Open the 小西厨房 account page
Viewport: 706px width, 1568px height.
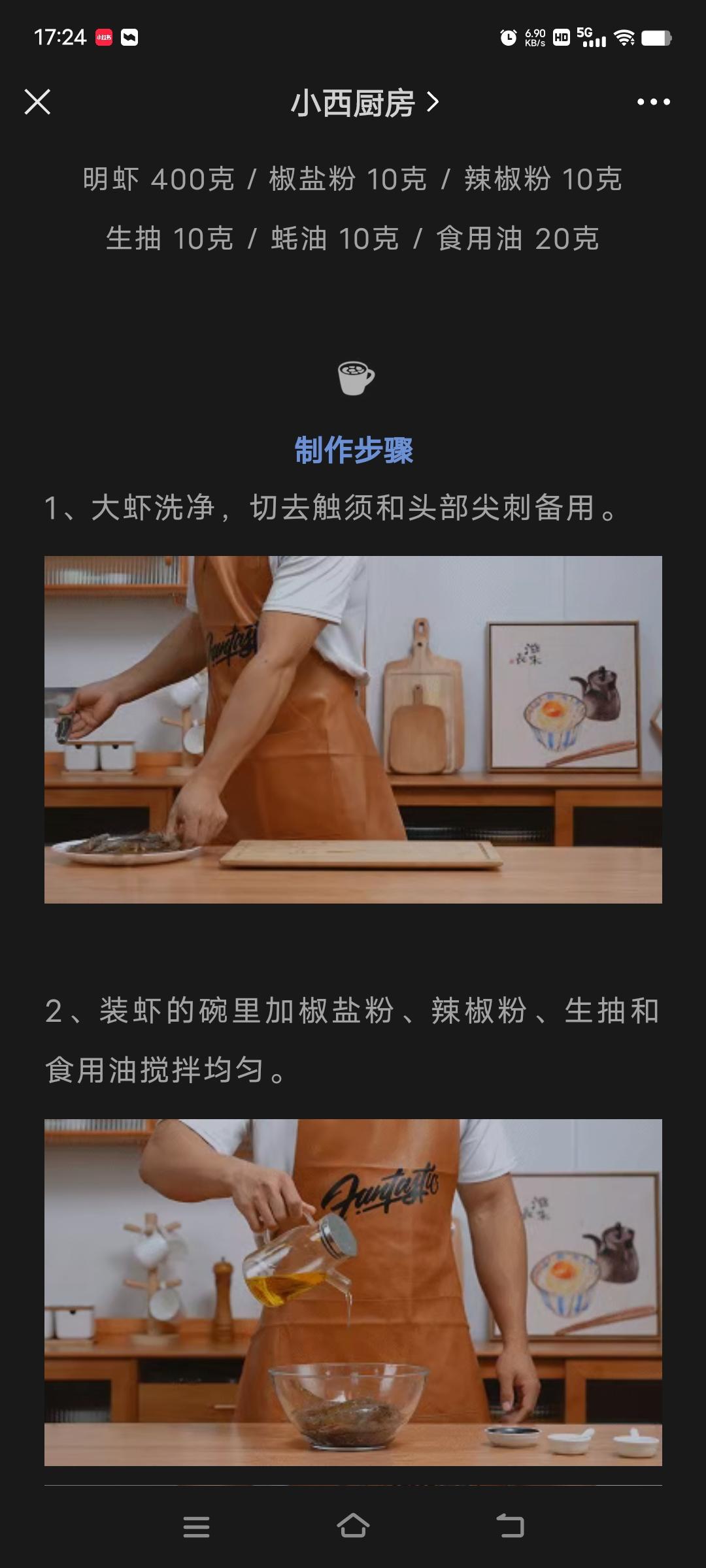(365, 103)
